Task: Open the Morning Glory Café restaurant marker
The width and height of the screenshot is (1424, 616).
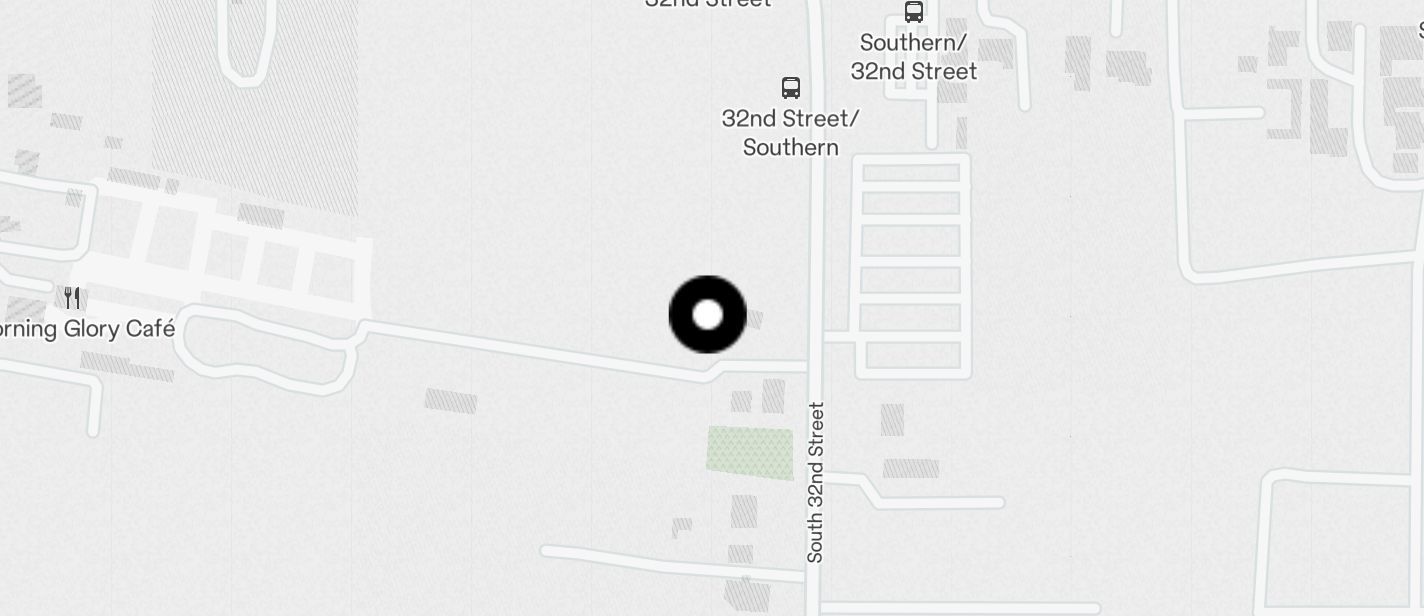Action: pyautogui.click(x=72, y=298)
